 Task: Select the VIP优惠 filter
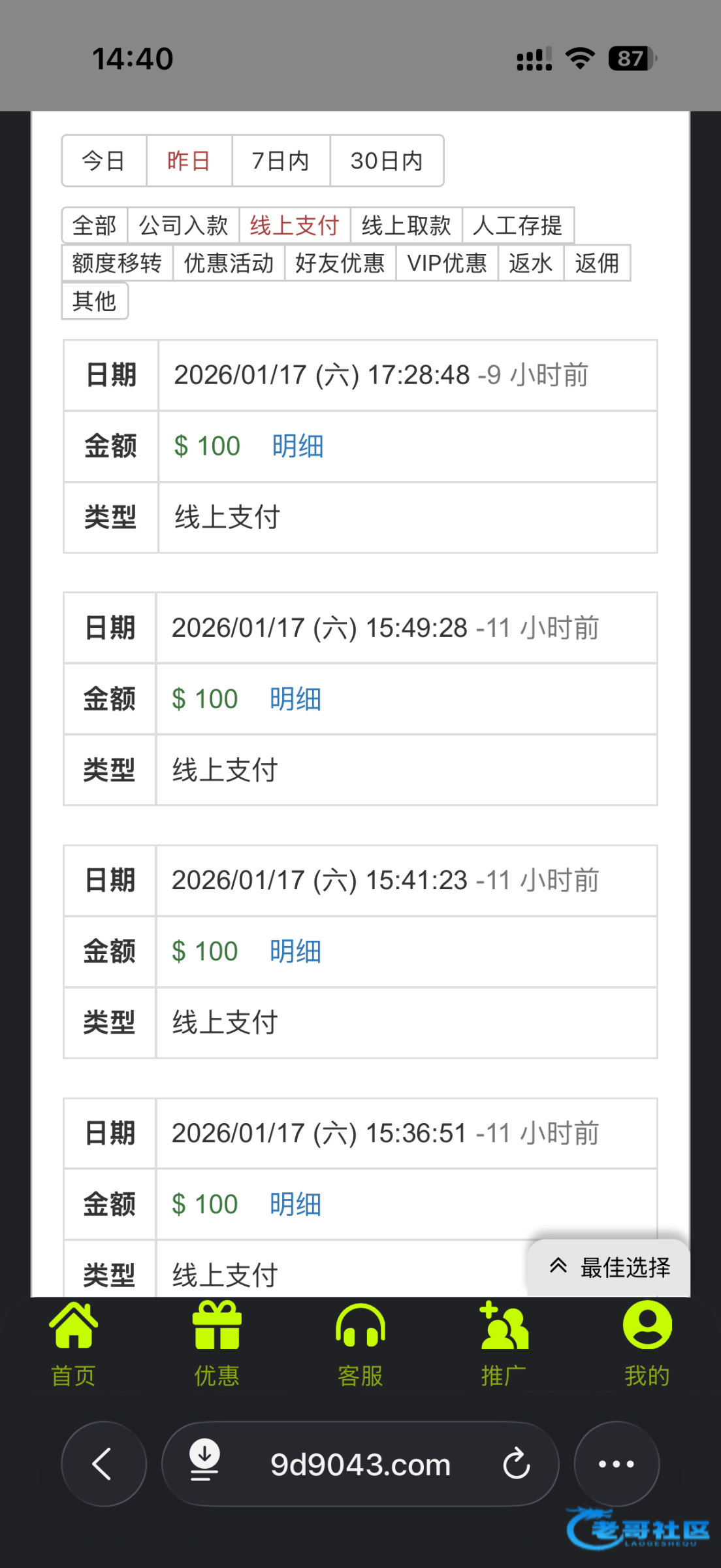tap(447, 263)
